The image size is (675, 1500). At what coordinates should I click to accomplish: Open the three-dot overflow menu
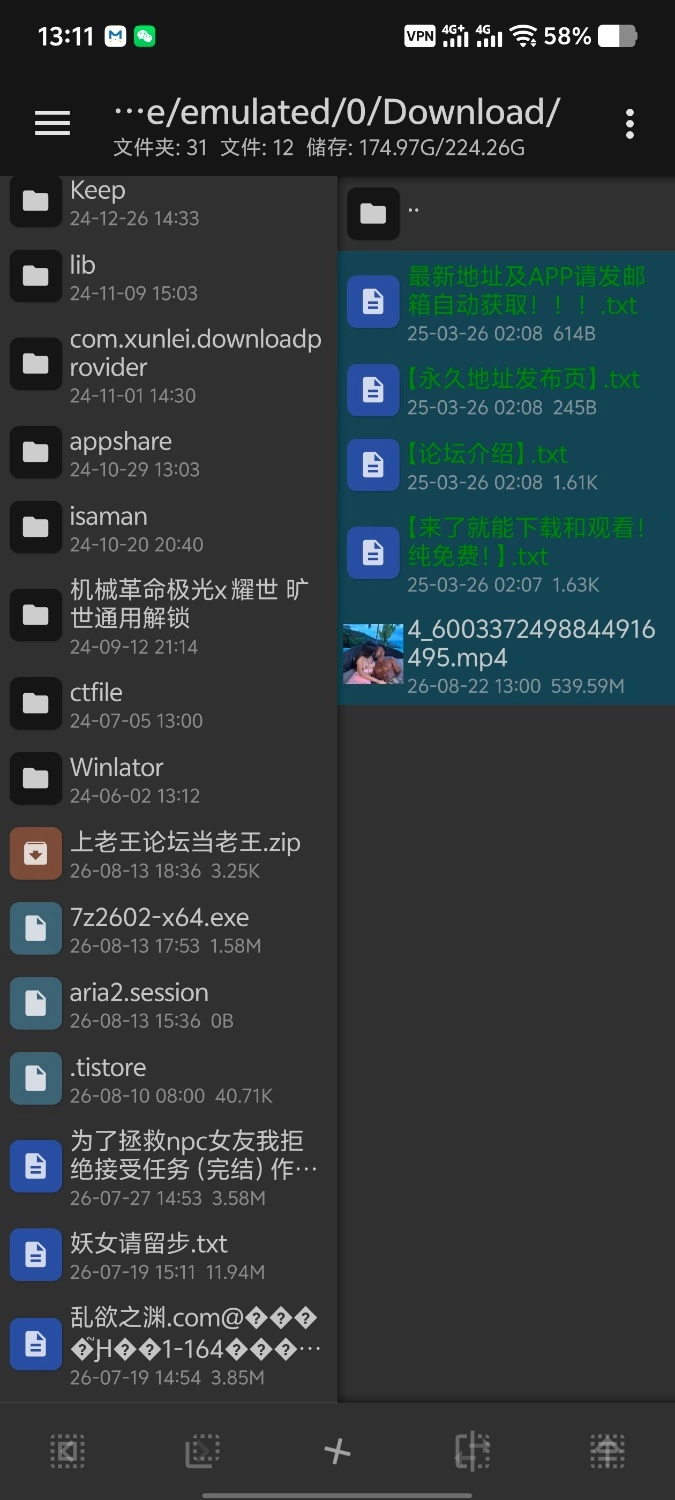pos(629,124)
